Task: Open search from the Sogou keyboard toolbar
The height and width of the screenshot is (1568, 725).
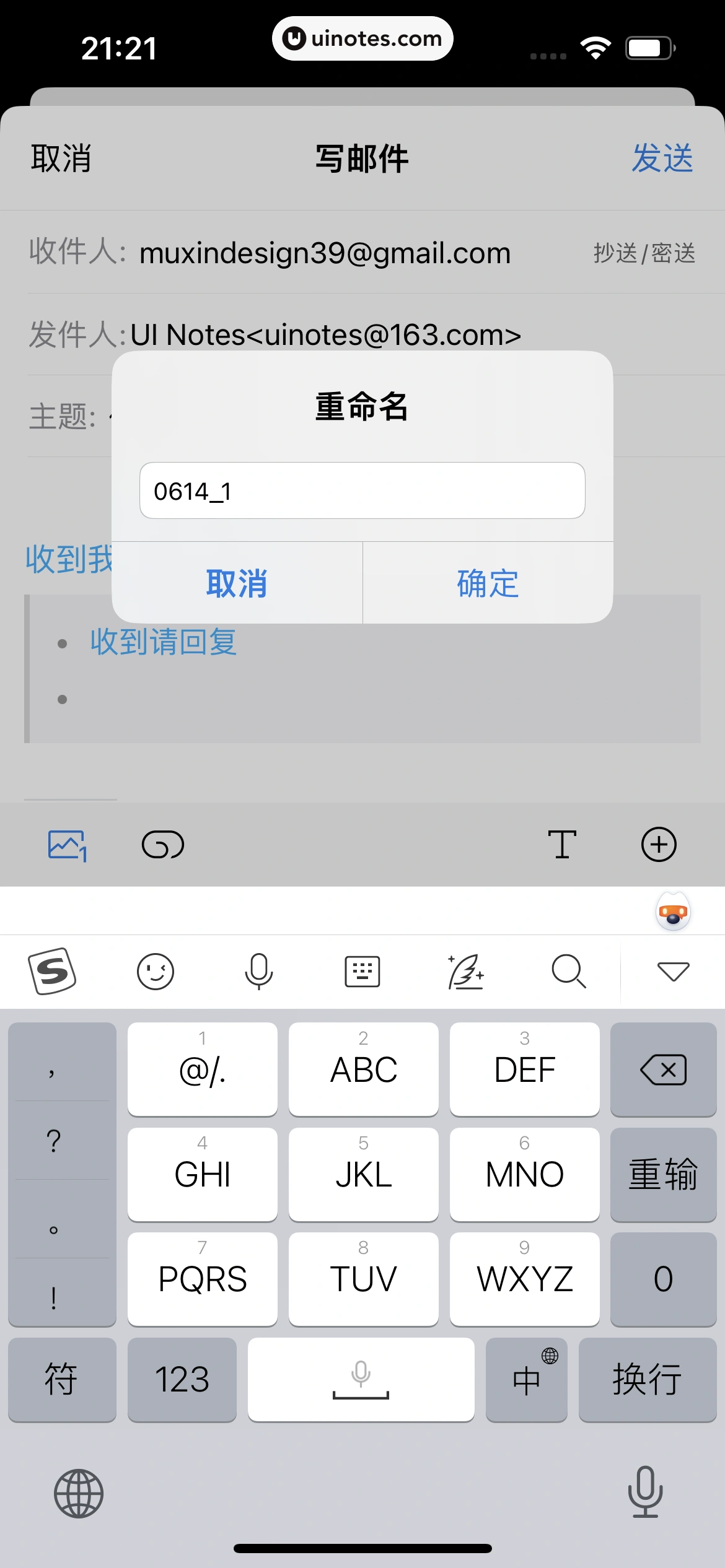Action: (x=569, y=971)
